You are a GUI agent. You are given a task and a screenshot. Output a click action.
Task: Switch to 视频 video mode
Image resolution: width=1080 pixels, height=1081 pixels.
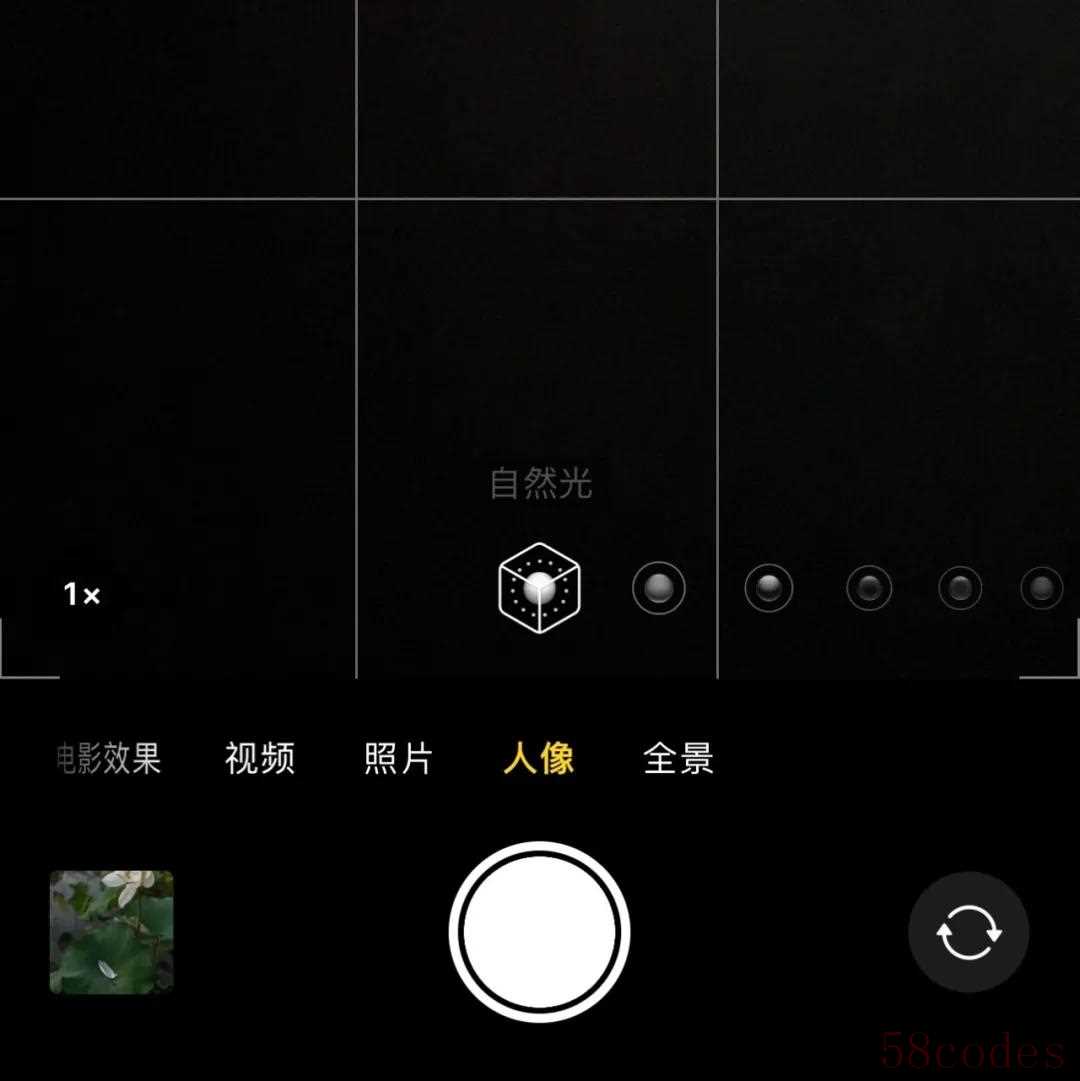coord(260,759)
